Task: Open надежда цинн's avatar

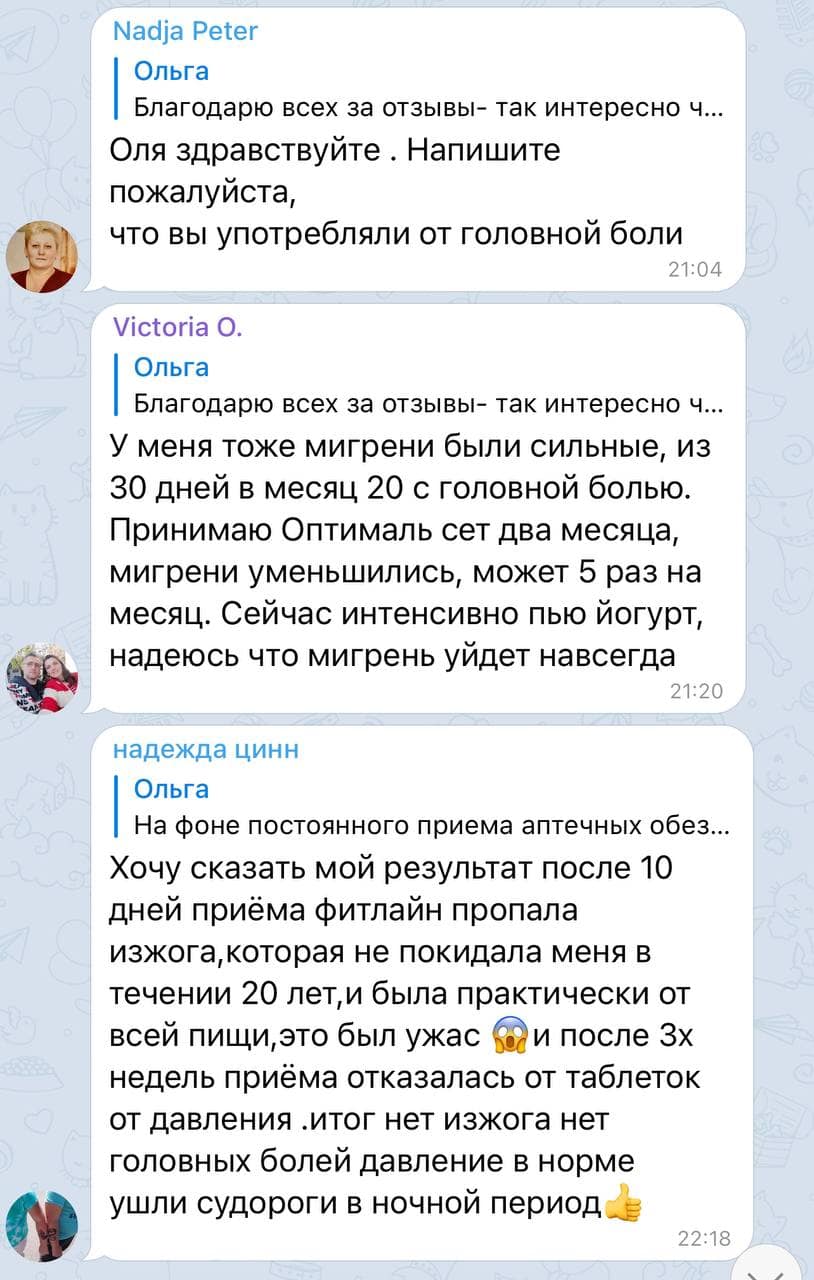Action: click(x=42, y=1226)
